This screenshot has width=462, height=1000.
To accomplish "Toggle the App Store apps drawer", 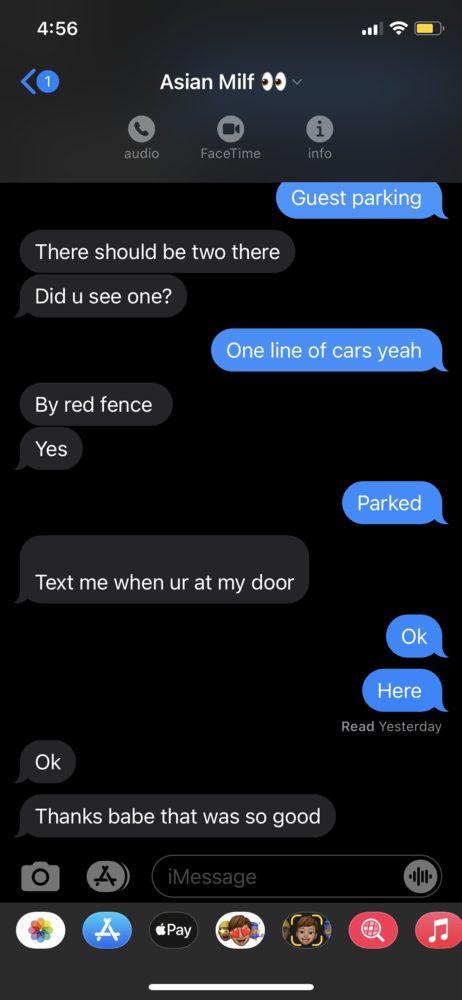I will tap(108, 876).
